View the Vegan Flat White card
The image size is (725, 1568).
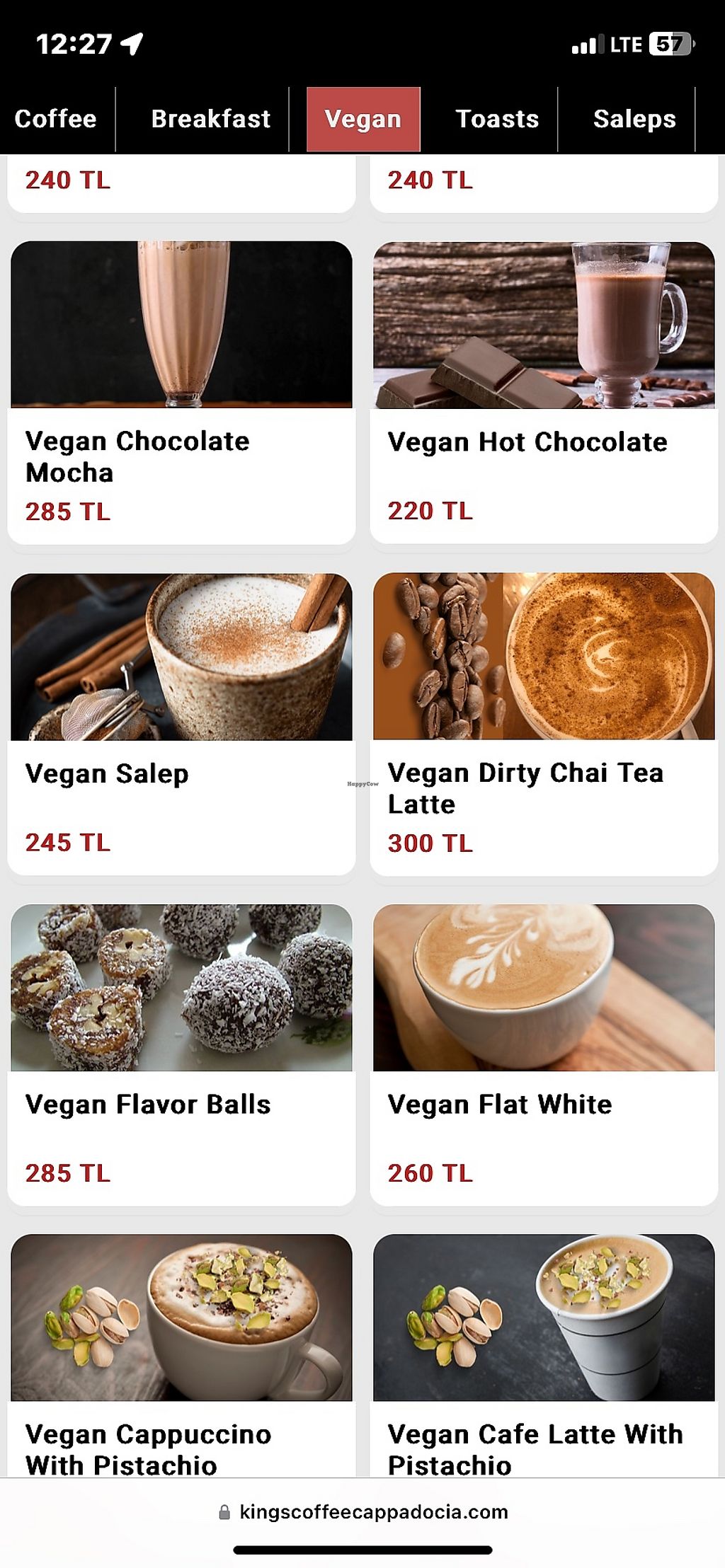click(x=544, y=1054)
